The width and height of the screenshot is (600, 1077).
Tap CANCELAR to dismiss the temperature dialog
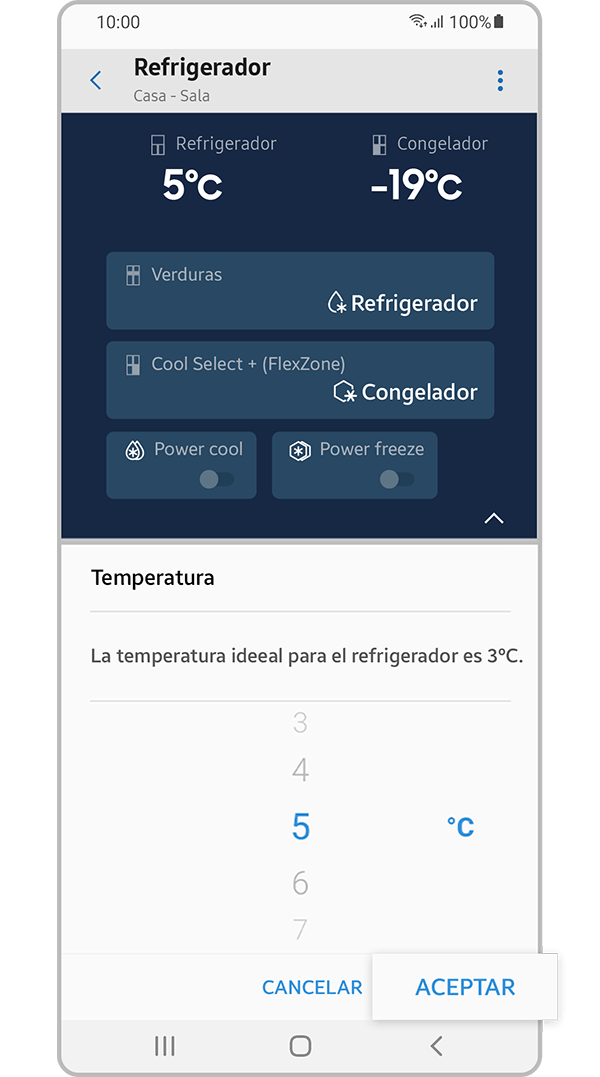(x=312, y=988)
